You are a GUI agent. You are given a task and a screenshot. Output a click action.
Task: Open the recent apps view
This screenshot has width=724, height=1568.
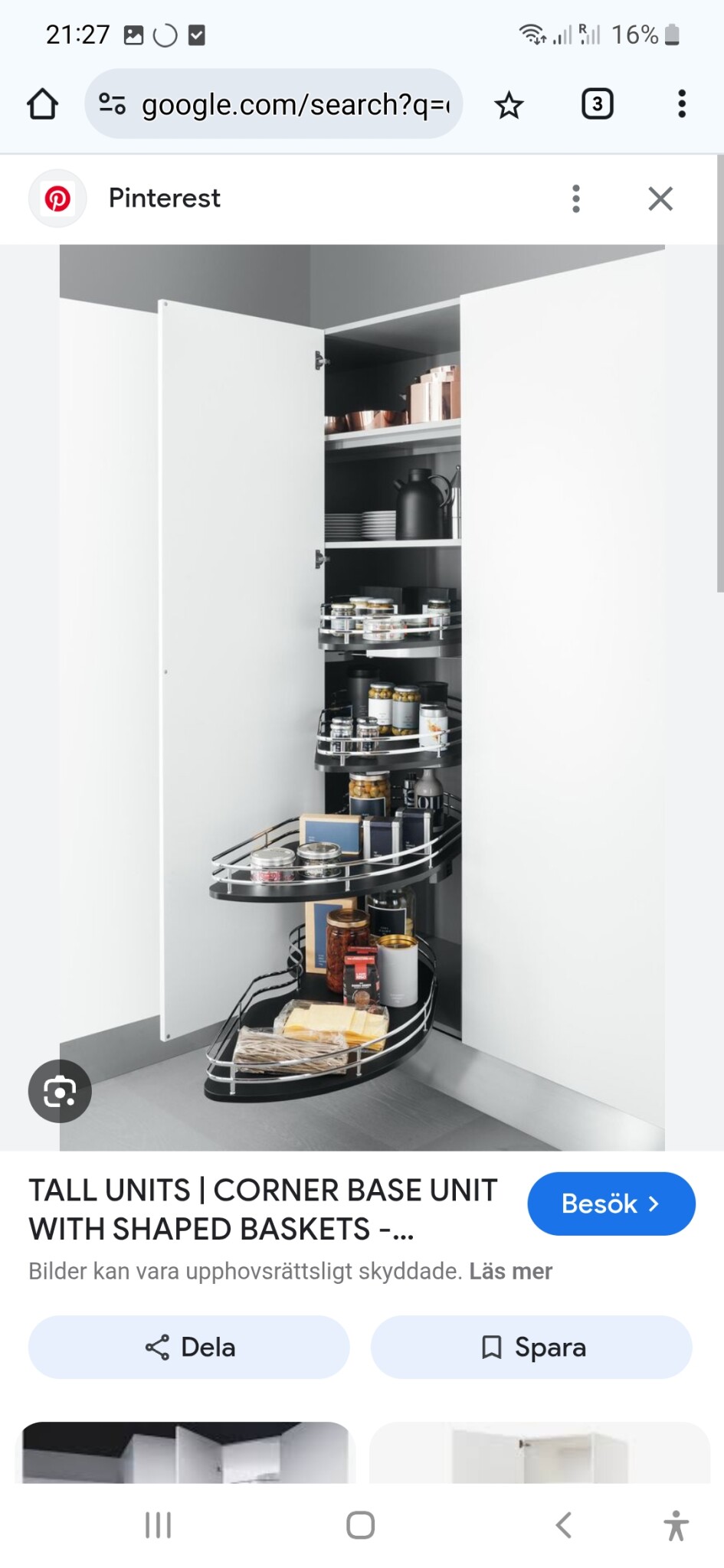tap(158, 1525)
